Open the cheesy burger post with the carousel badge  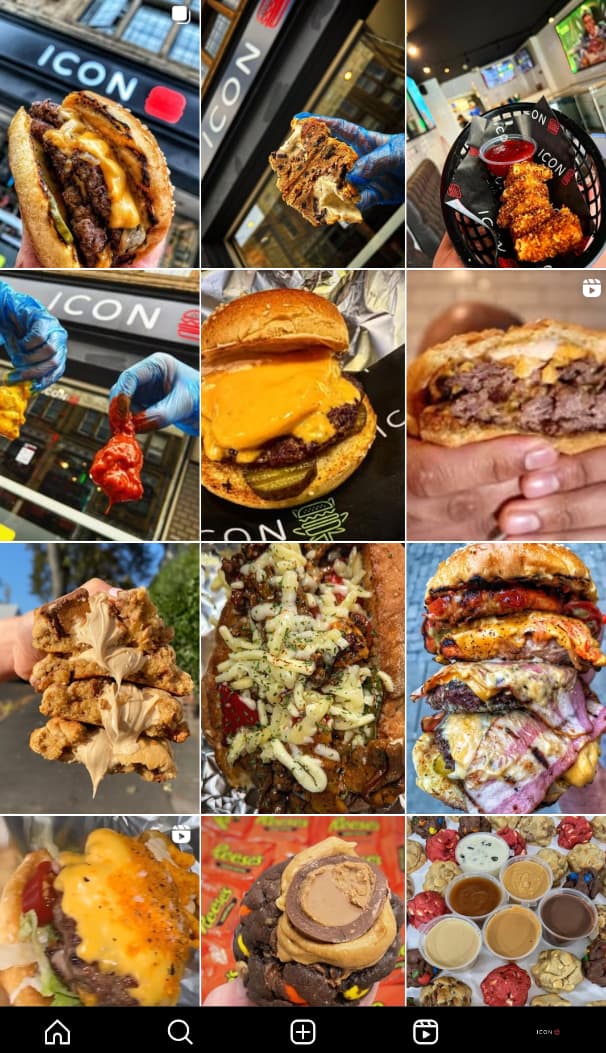pyautogui.click(x=99, y=133)
